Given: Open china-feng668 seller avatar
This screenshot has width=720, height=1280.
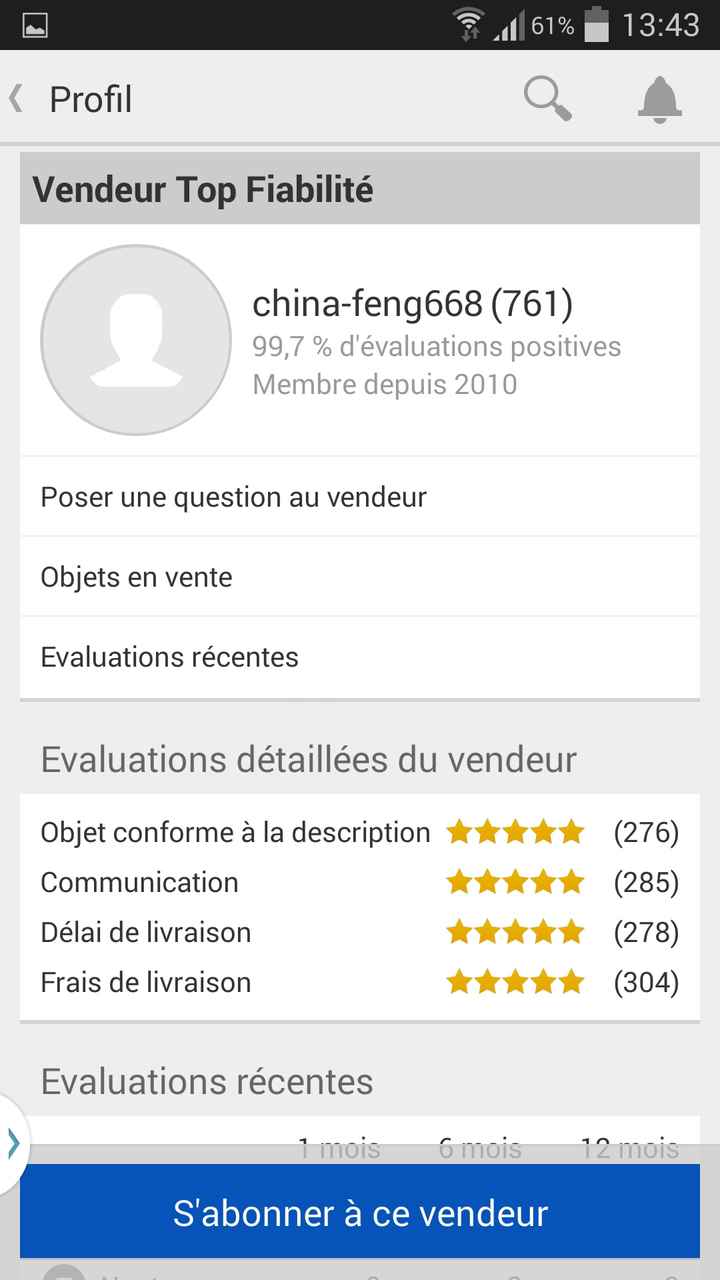Looking at the screenshot, I should click(x=136, y=340).
